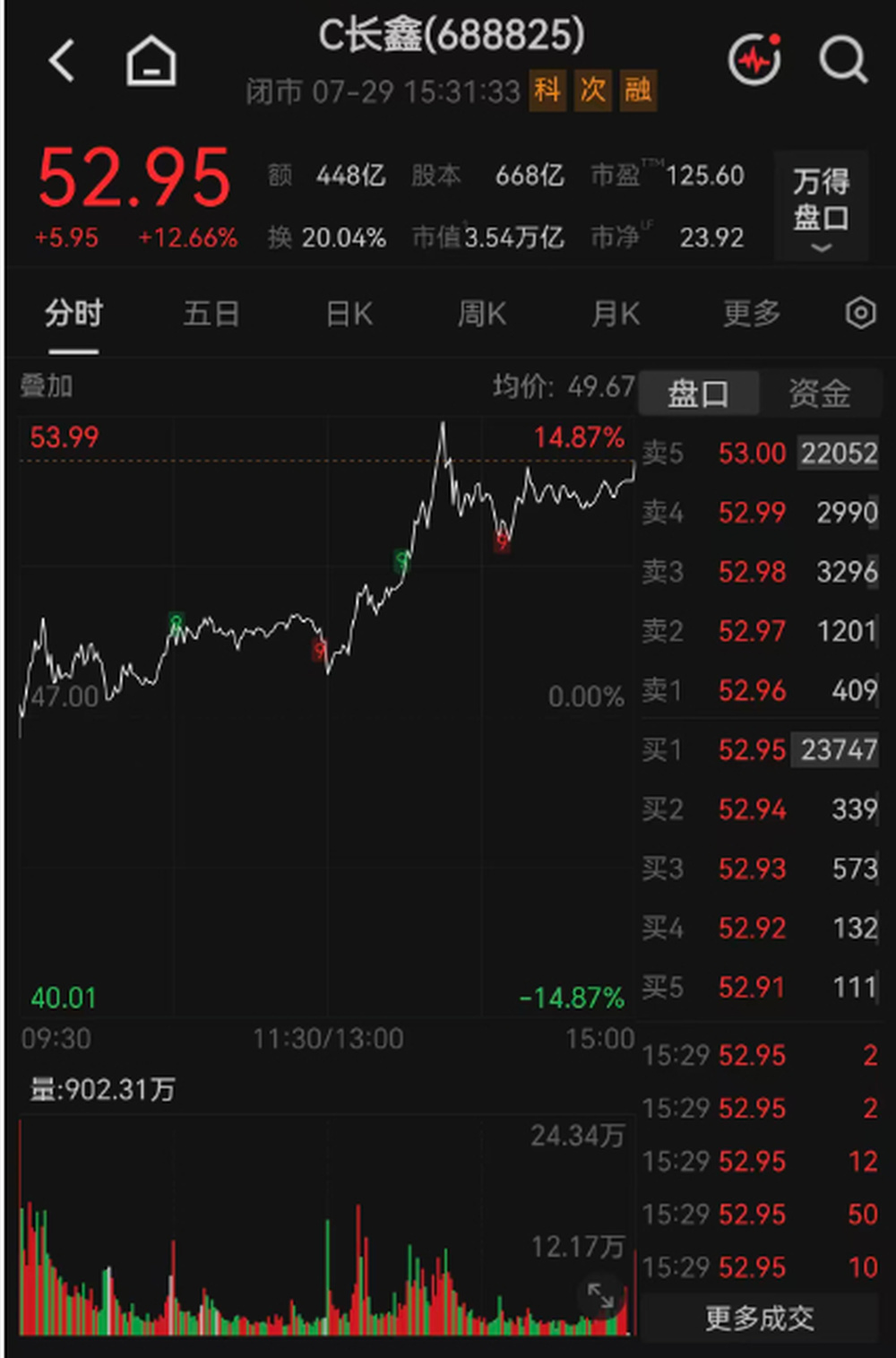Open chart settings gear icon
The image size is (896, 1358).
tap(860, 313)
